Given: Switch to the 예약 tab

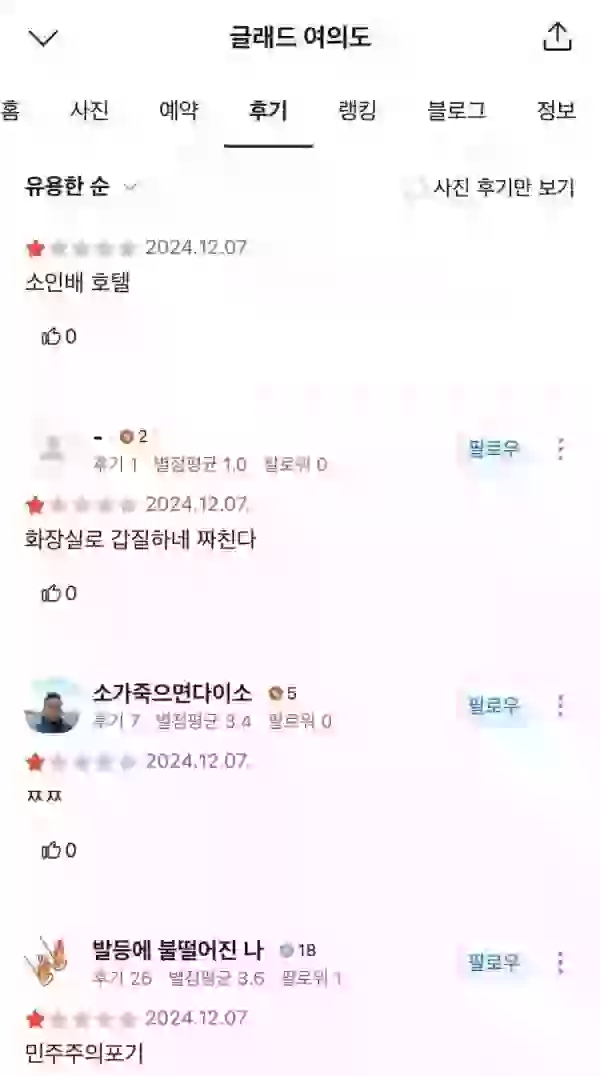Looking at the screenshot, I should pos(179,111).
